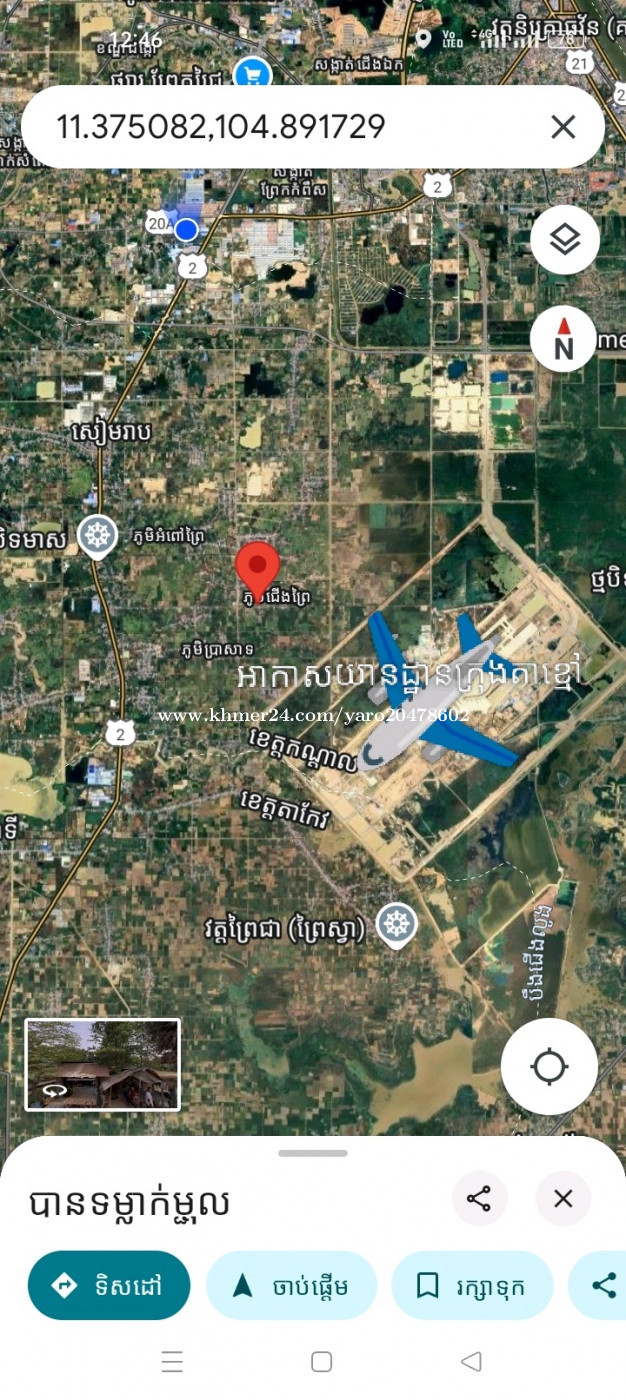Image resolution: width=626 pixels, height=1400 pixels.
Task: Go back with system back button
Action: tap(471, 1361)
